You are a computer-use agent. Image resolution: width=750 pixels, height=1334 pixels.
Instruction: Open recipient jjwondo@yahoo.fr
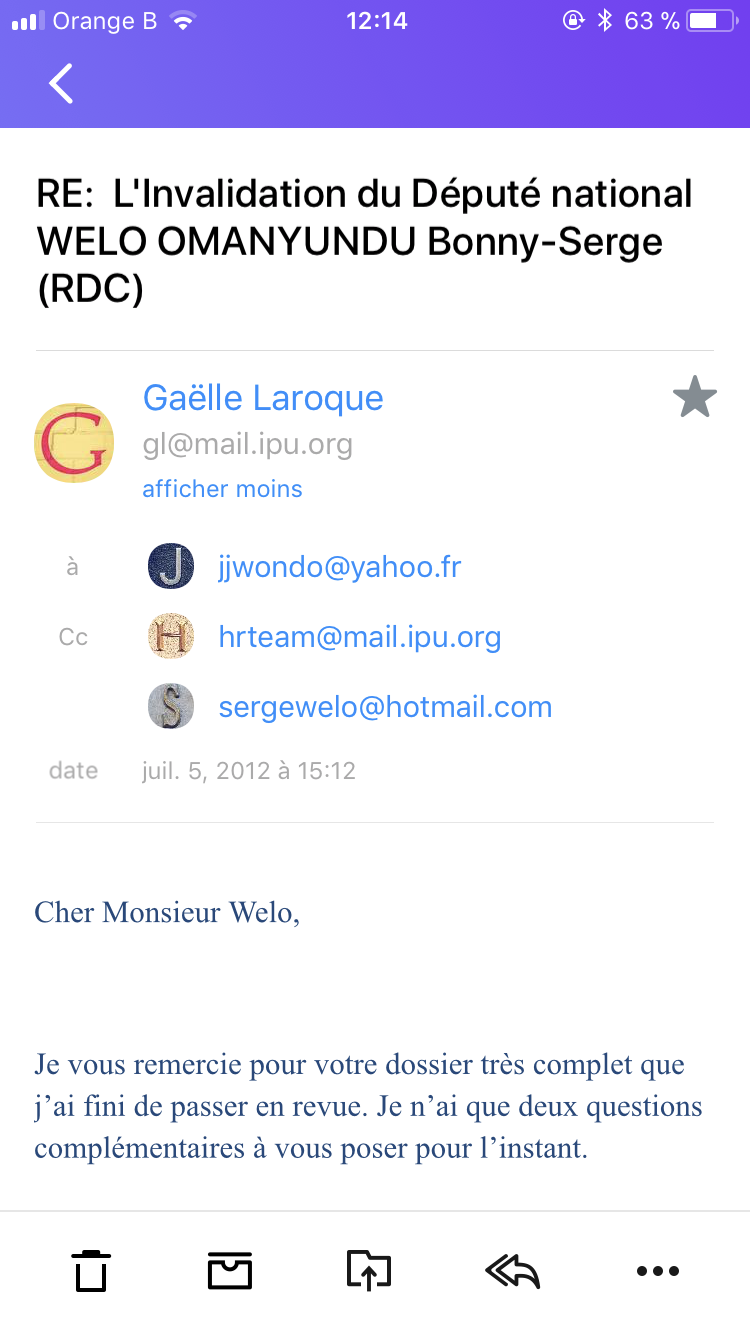tap(340, 567)
